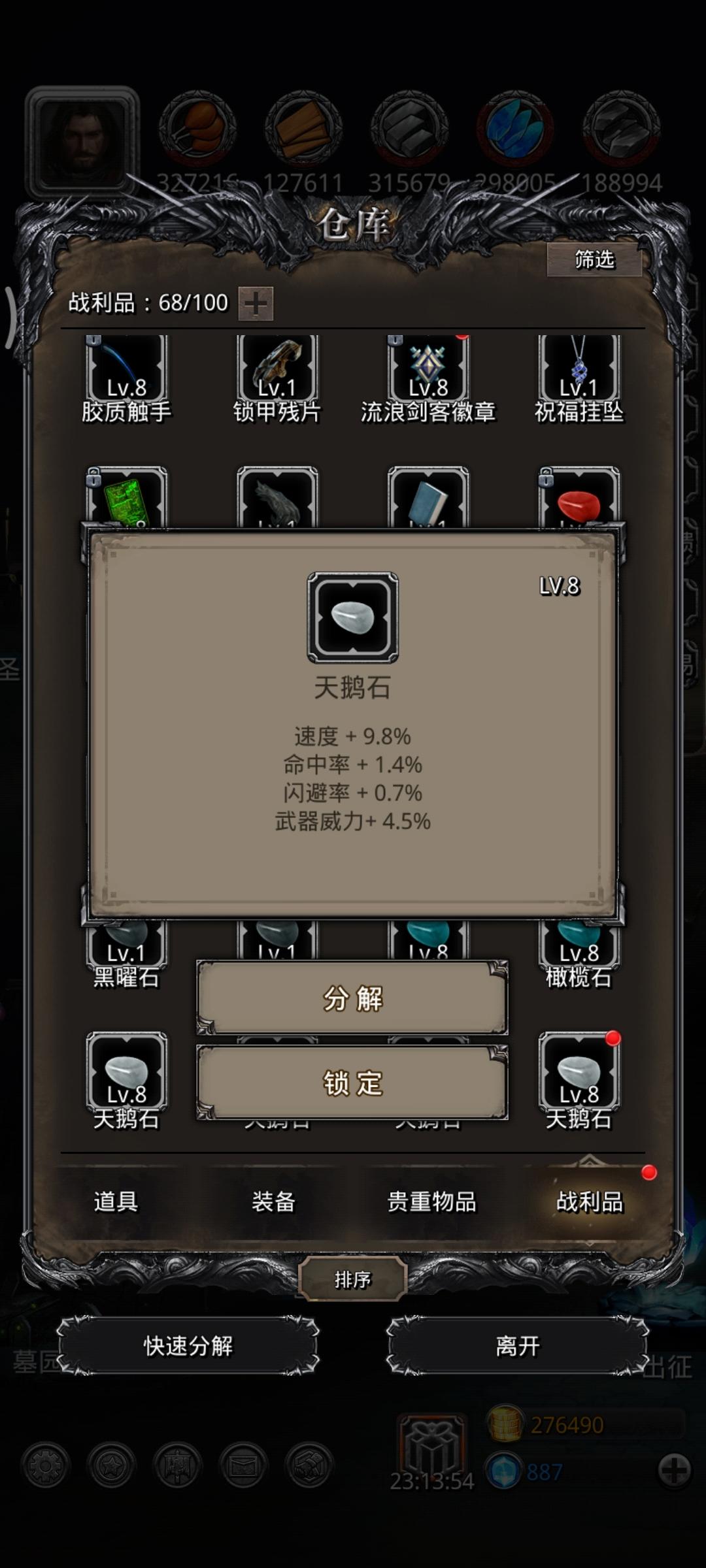Click the star icon in bottom bar
The image size is (706, 1568).
(x=111, y=1463)
